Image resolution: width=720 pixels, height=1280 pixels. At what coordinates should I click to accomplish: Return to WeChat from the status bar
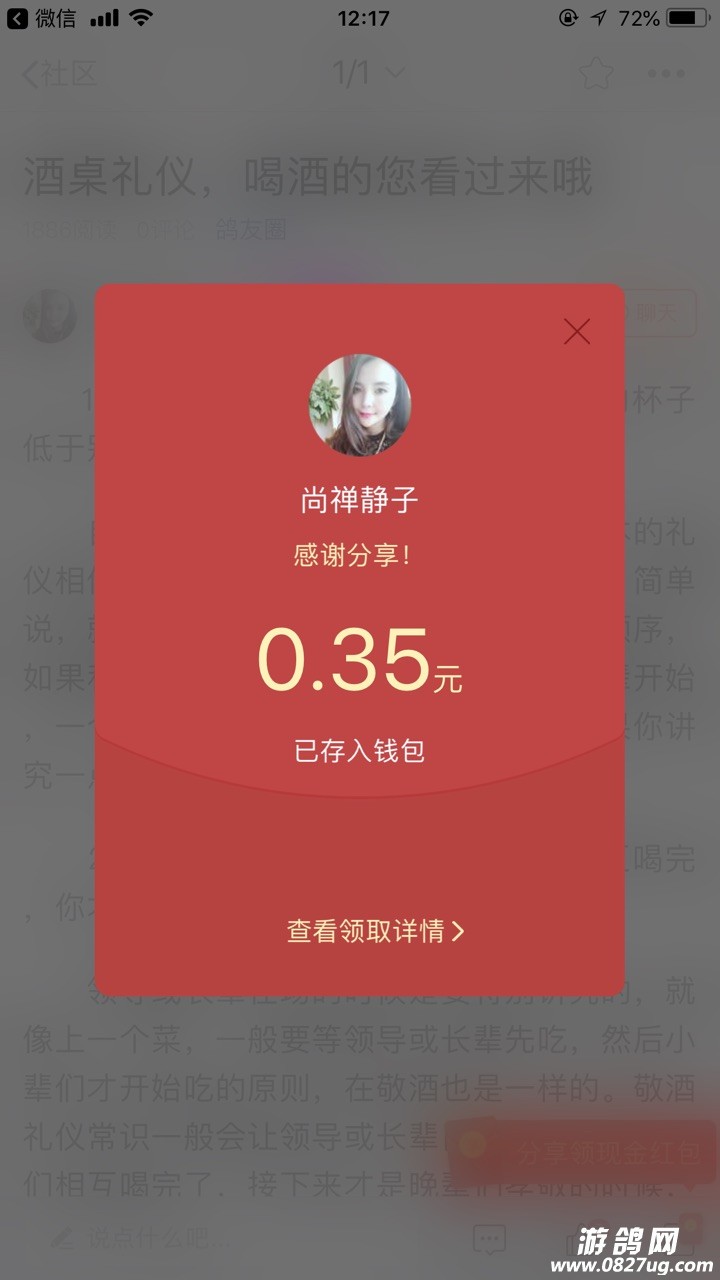pyautogui.click(x=42, y=18)
